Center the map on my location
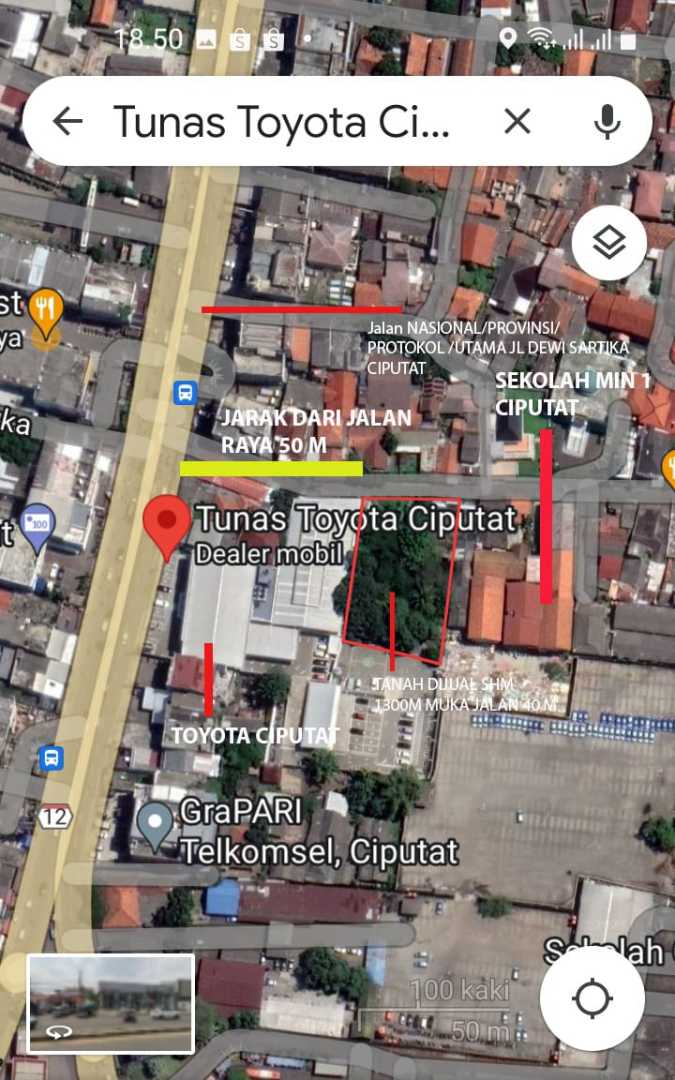 point(592,997)
